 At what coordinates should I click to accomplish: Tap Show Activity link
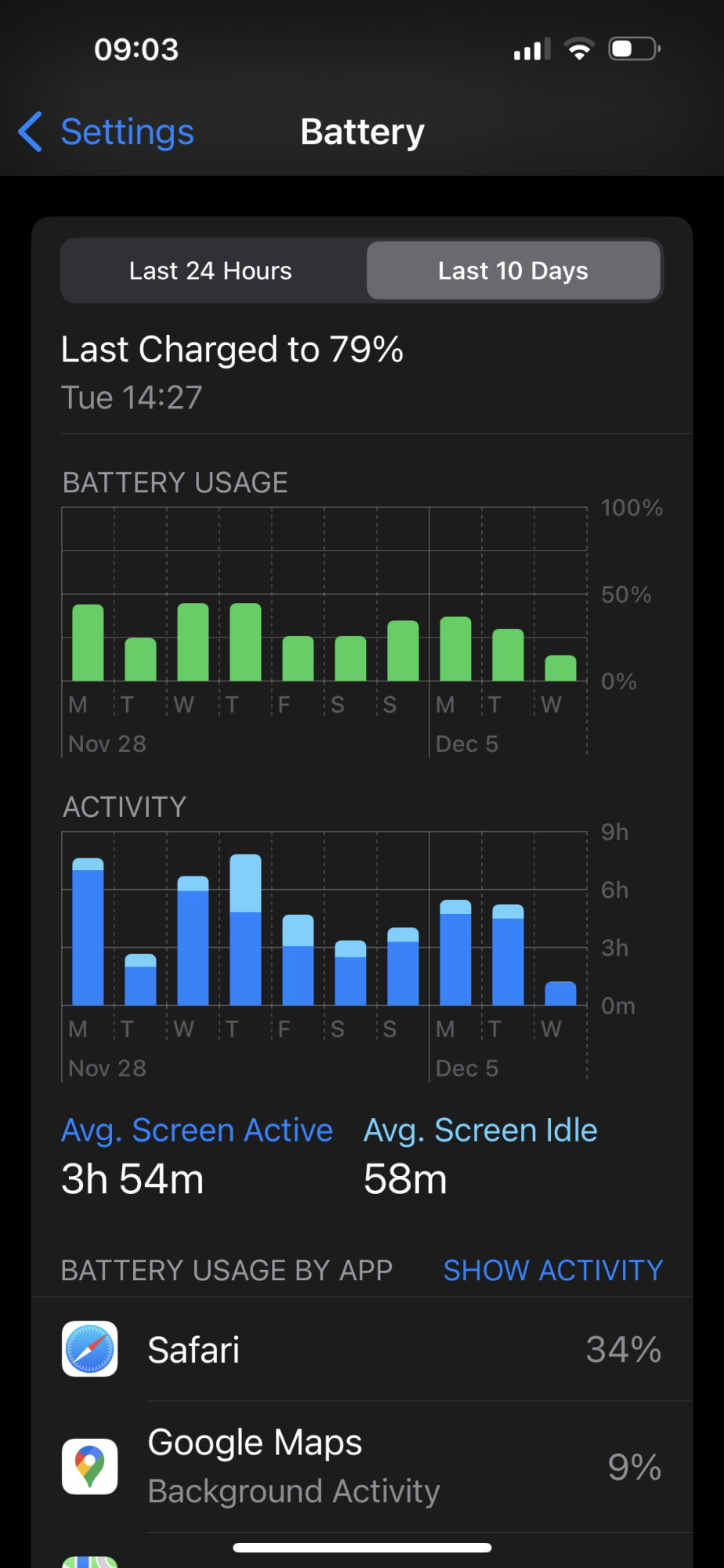553,1270
